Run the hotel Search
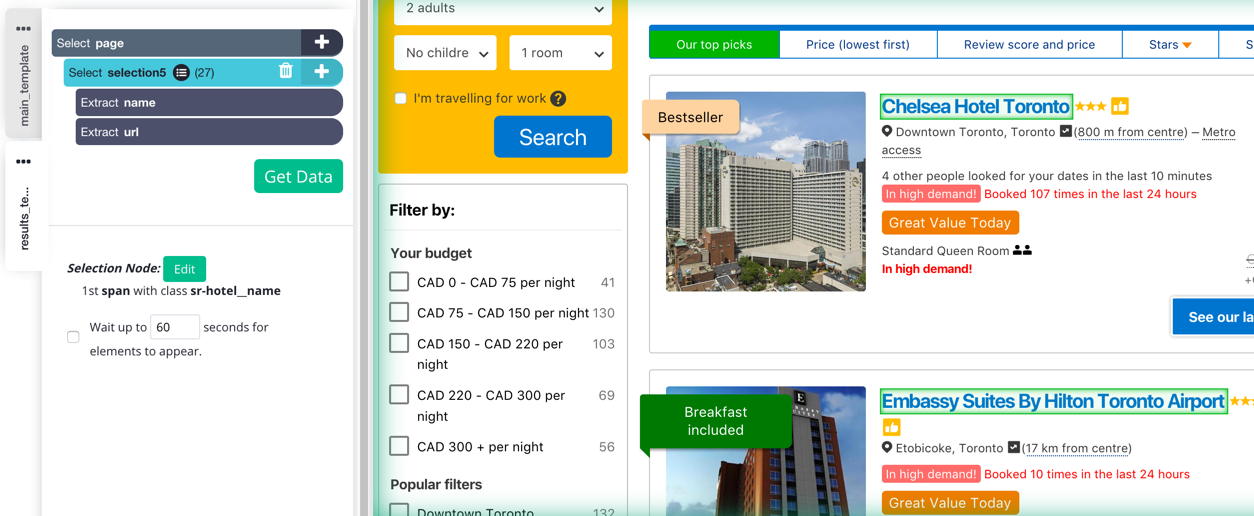 point(552,137)
